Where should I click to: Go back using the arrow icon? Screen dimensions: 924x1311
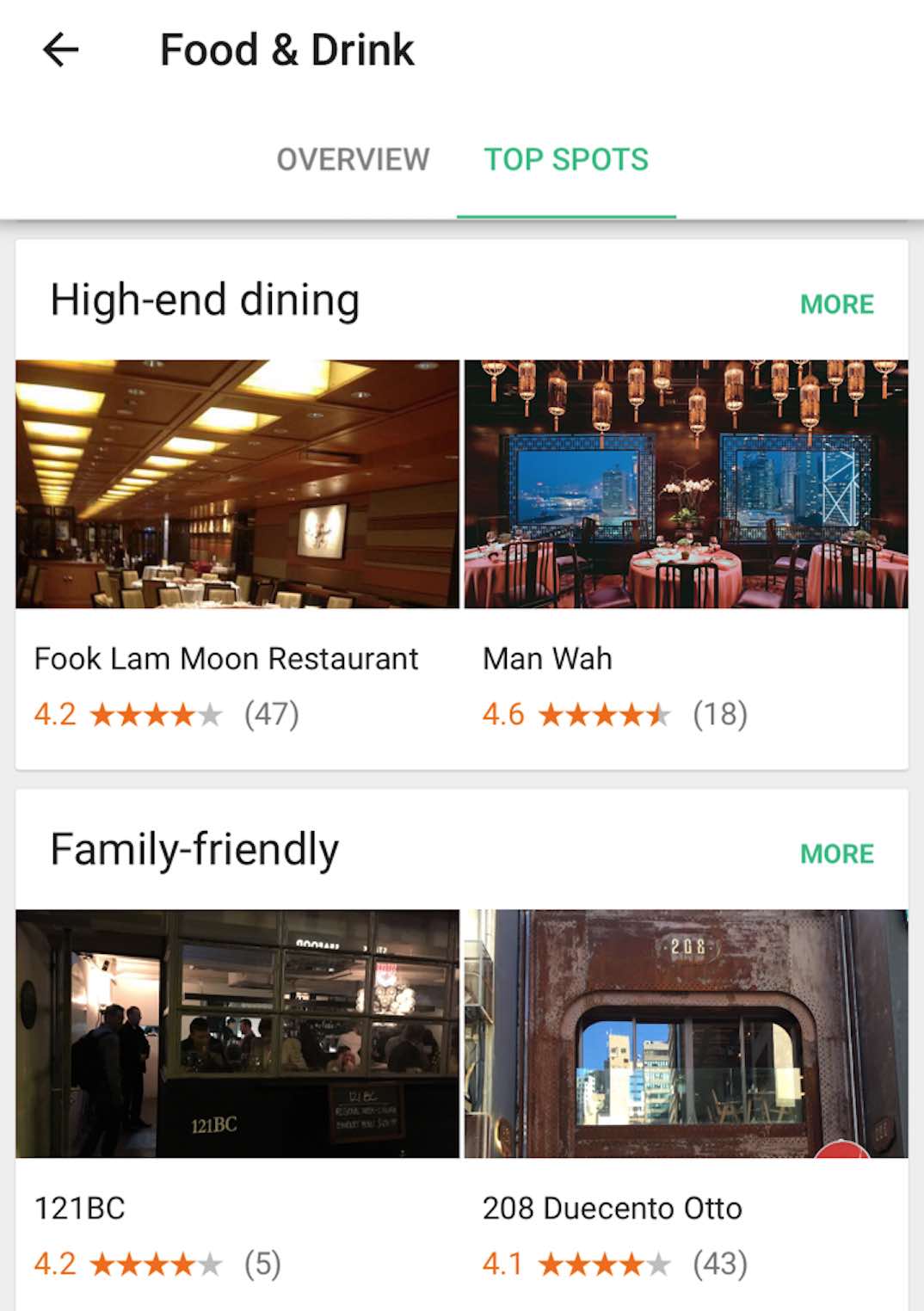pyautogui.click(x=61, y=50)
